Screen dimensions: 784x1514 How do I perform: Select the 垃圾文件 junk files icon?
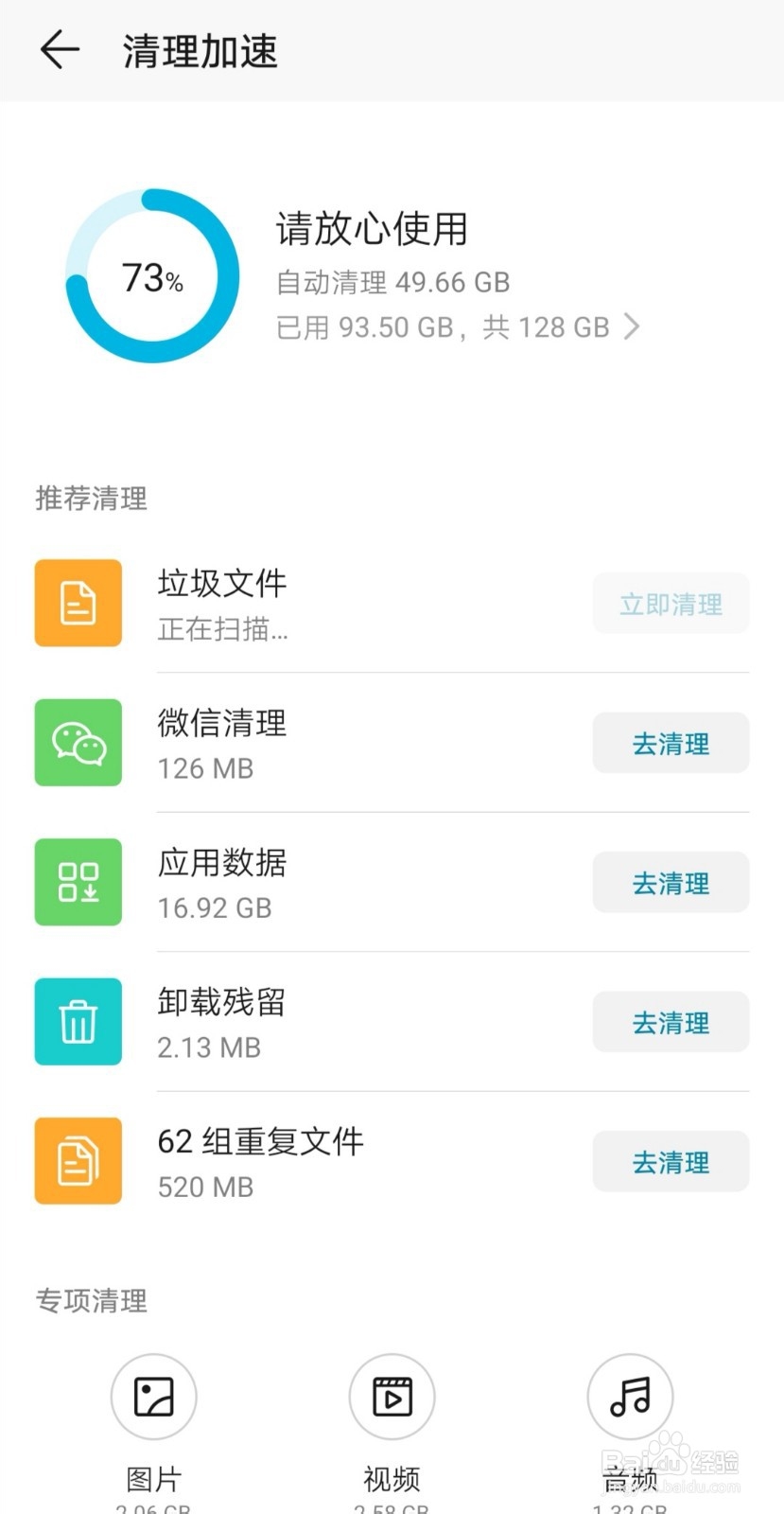(x=78, y=603)
